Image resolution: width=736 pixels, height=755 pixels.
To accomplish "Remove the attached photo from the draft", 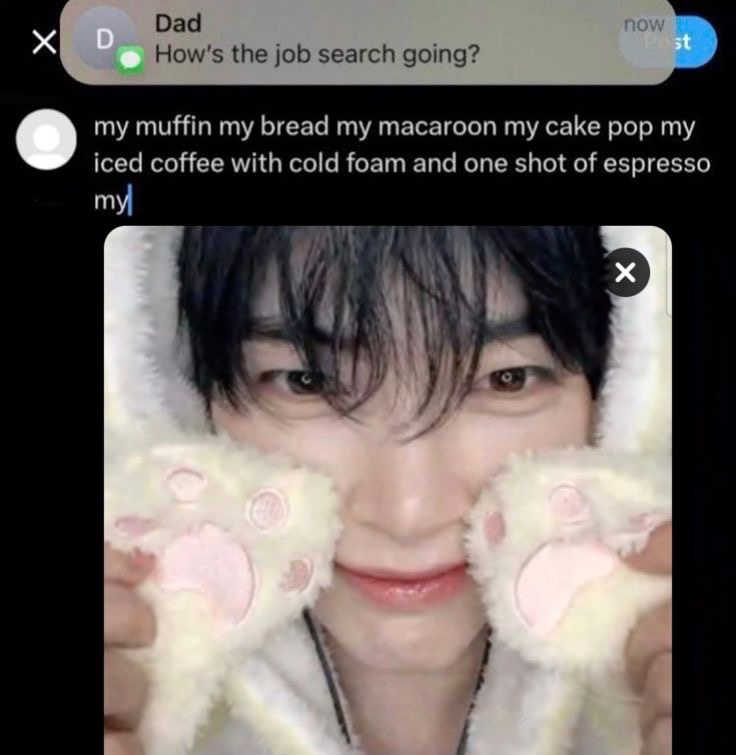I will 625,273.
